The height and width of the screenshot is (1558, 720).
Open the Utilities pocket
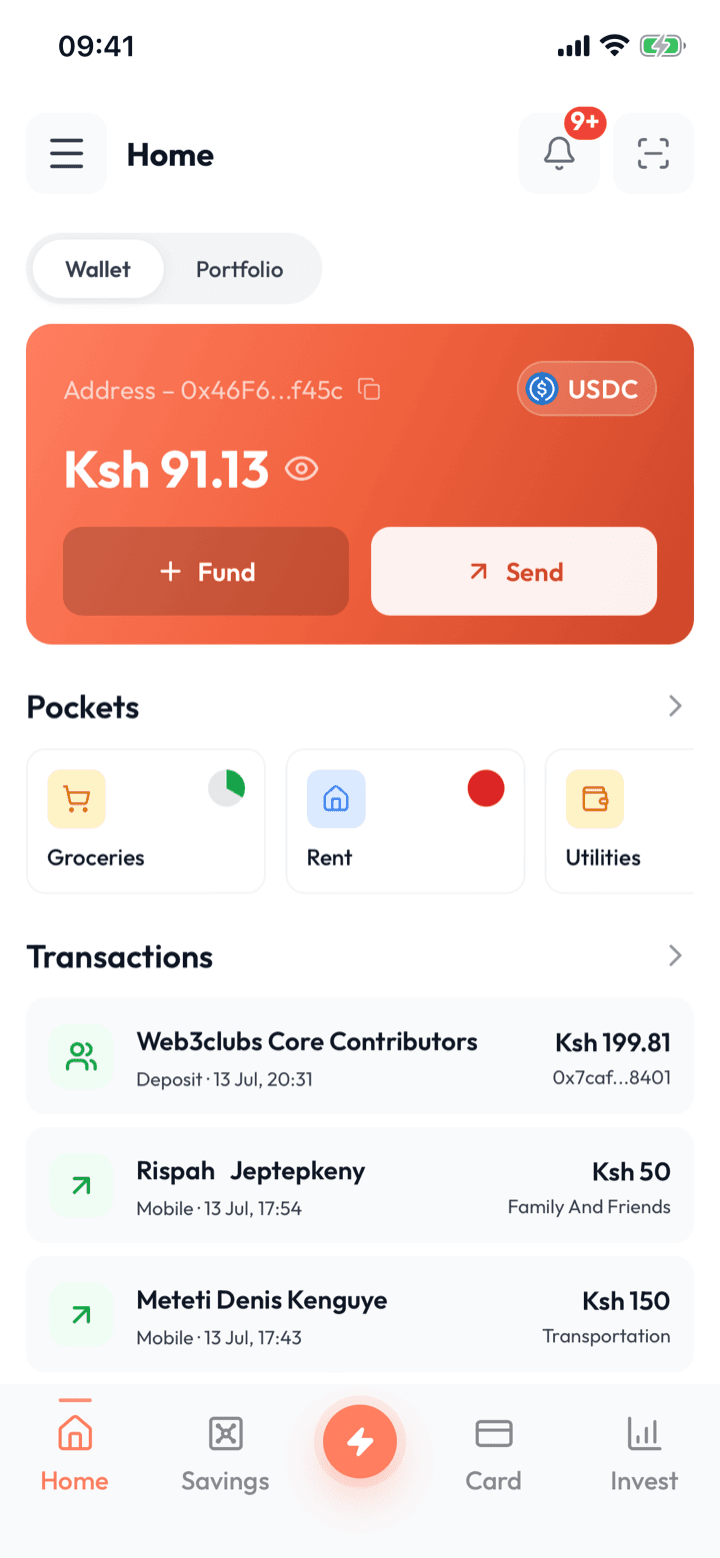pos(619,820)
